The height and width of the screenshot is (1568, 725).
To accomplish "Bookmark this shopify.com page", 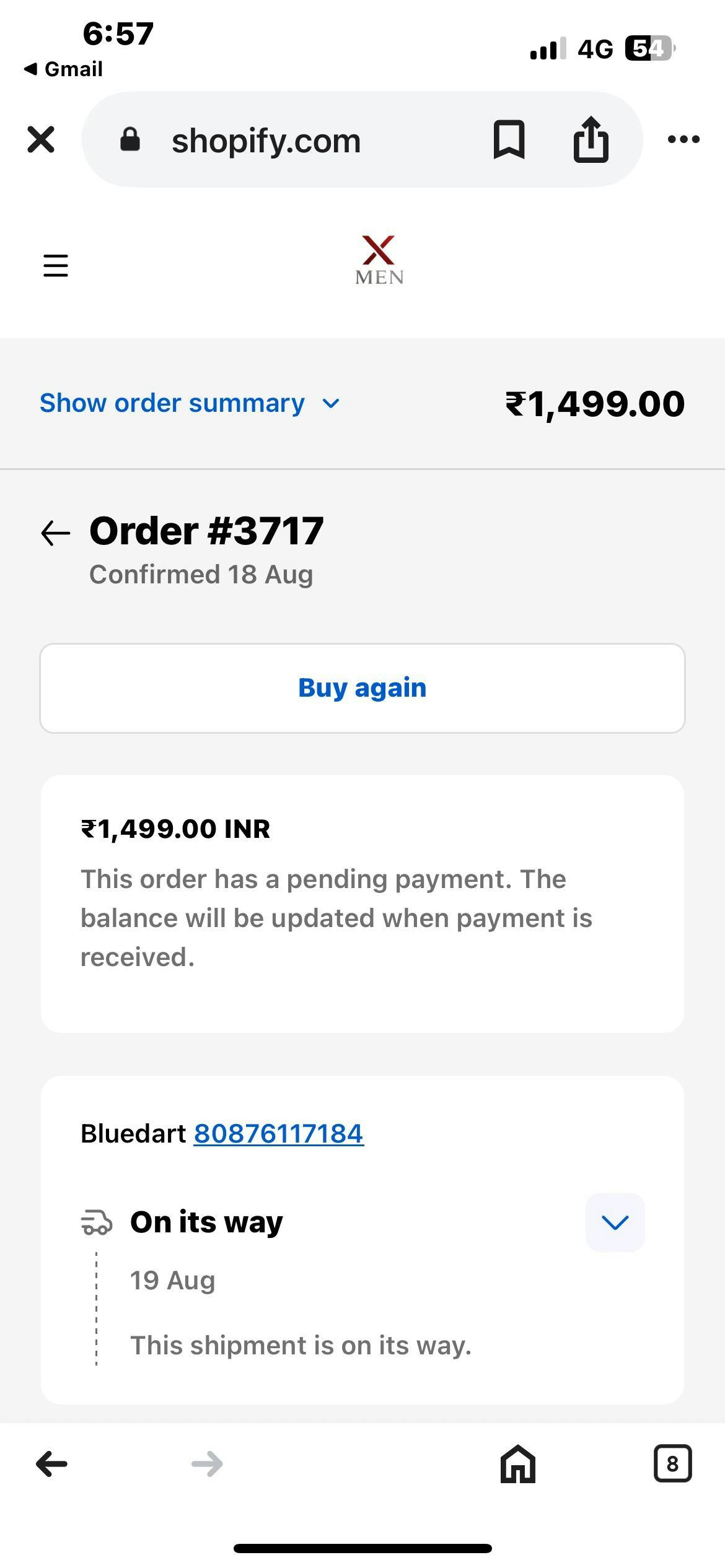I will (509, 139).
